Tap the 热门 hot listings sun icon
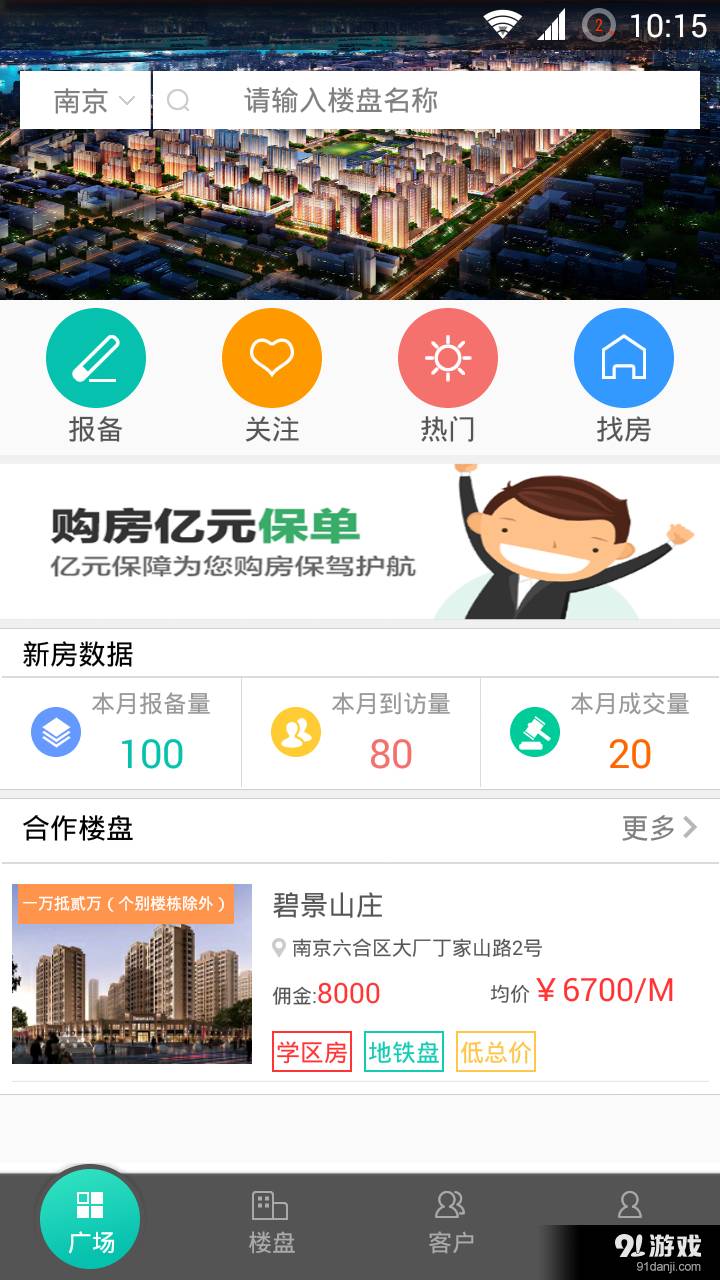The height and width of the screenshot is (1280, 720). pos(448,357)
